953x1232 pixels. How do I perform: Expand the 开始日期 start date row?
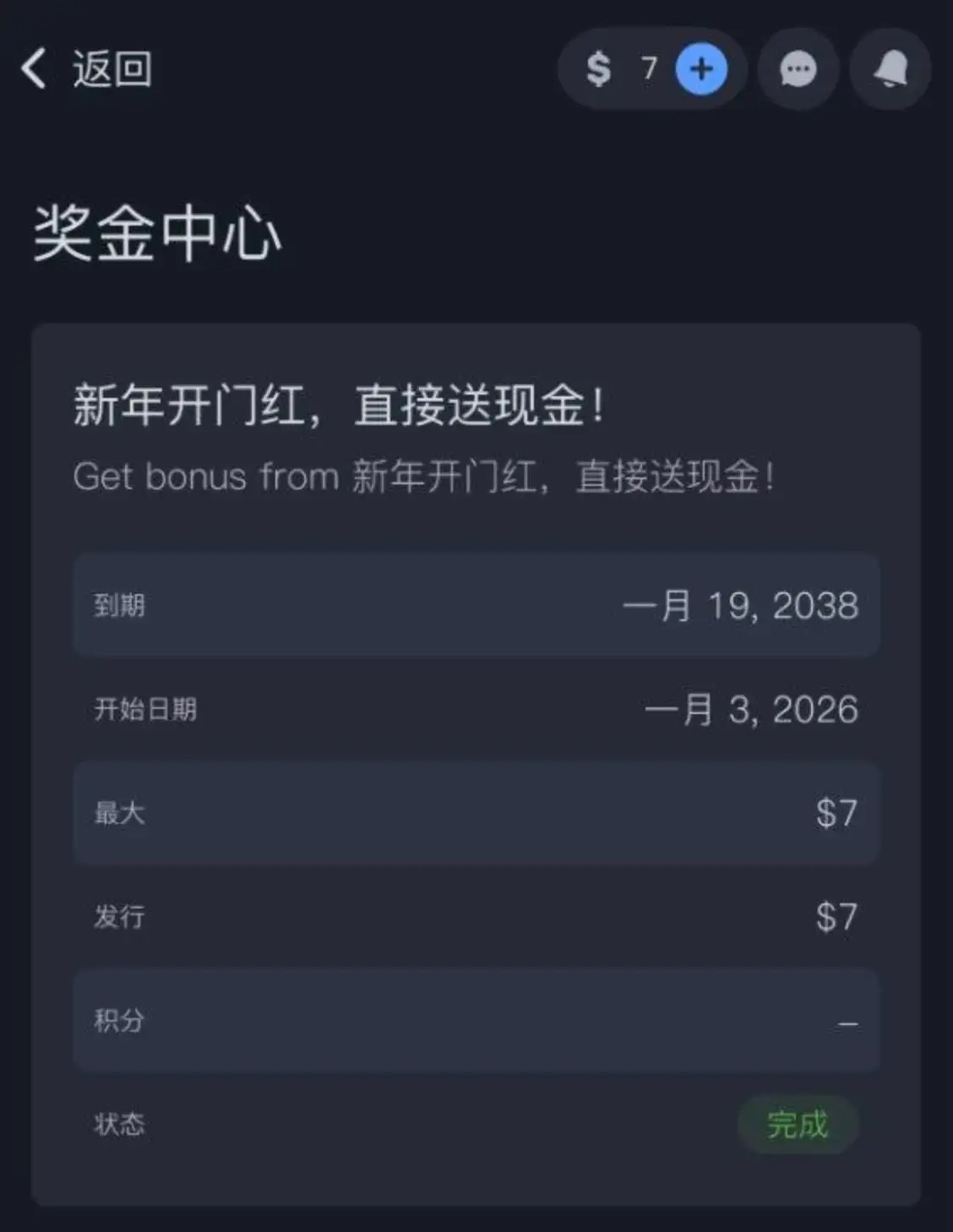476,710
